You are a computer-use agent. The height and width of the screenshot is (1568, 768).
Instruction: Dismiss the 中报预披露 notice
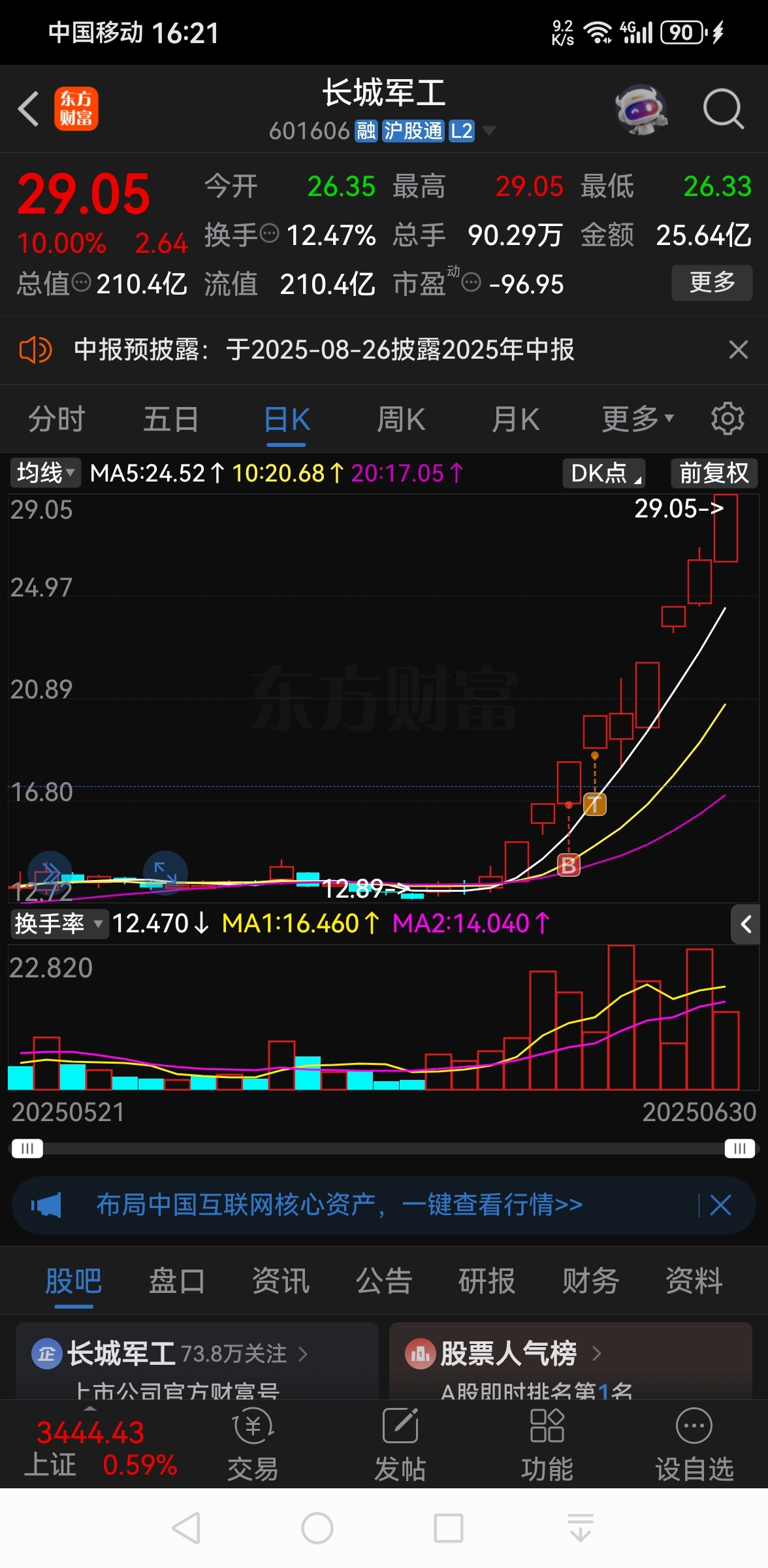pos(738,350)
